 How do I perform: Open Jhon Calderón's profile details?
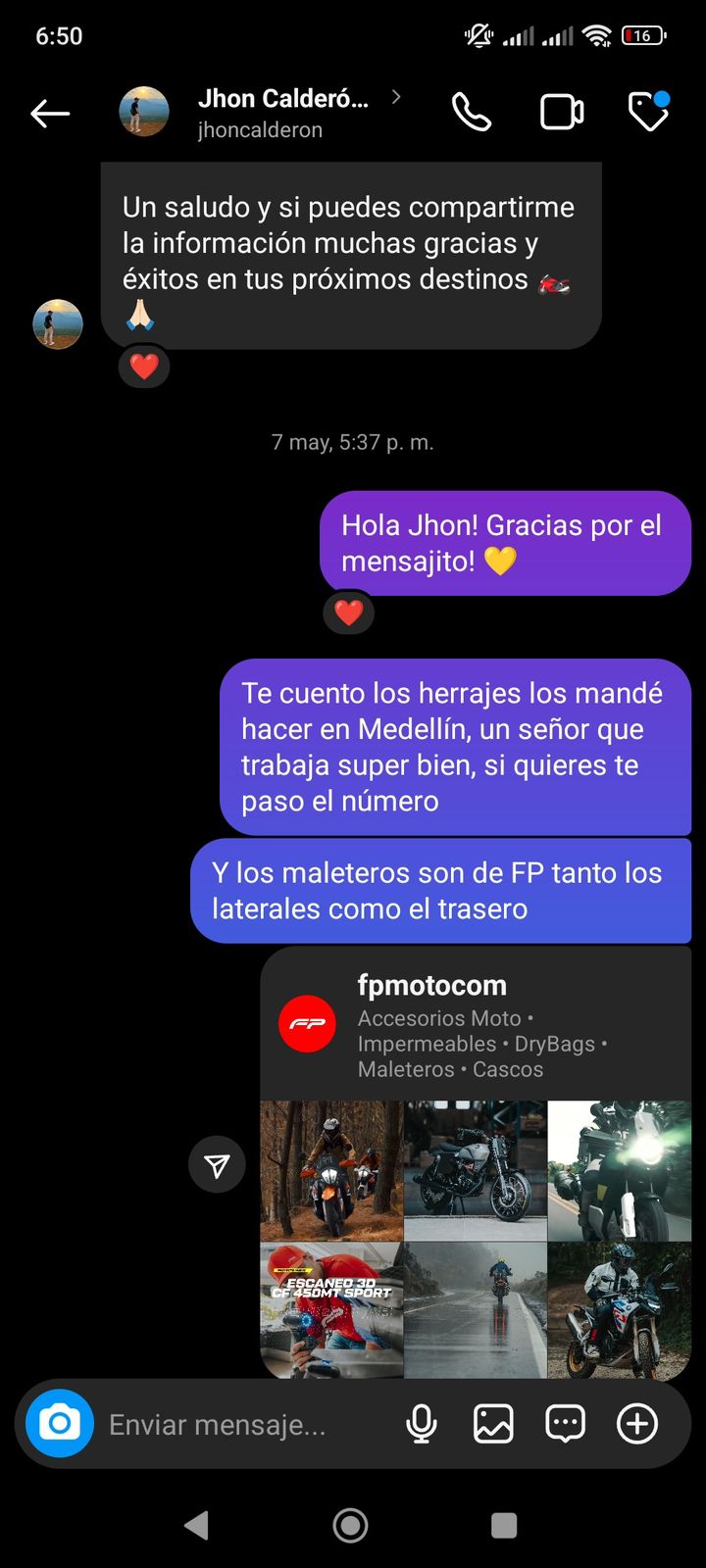(x=282, y=113)
